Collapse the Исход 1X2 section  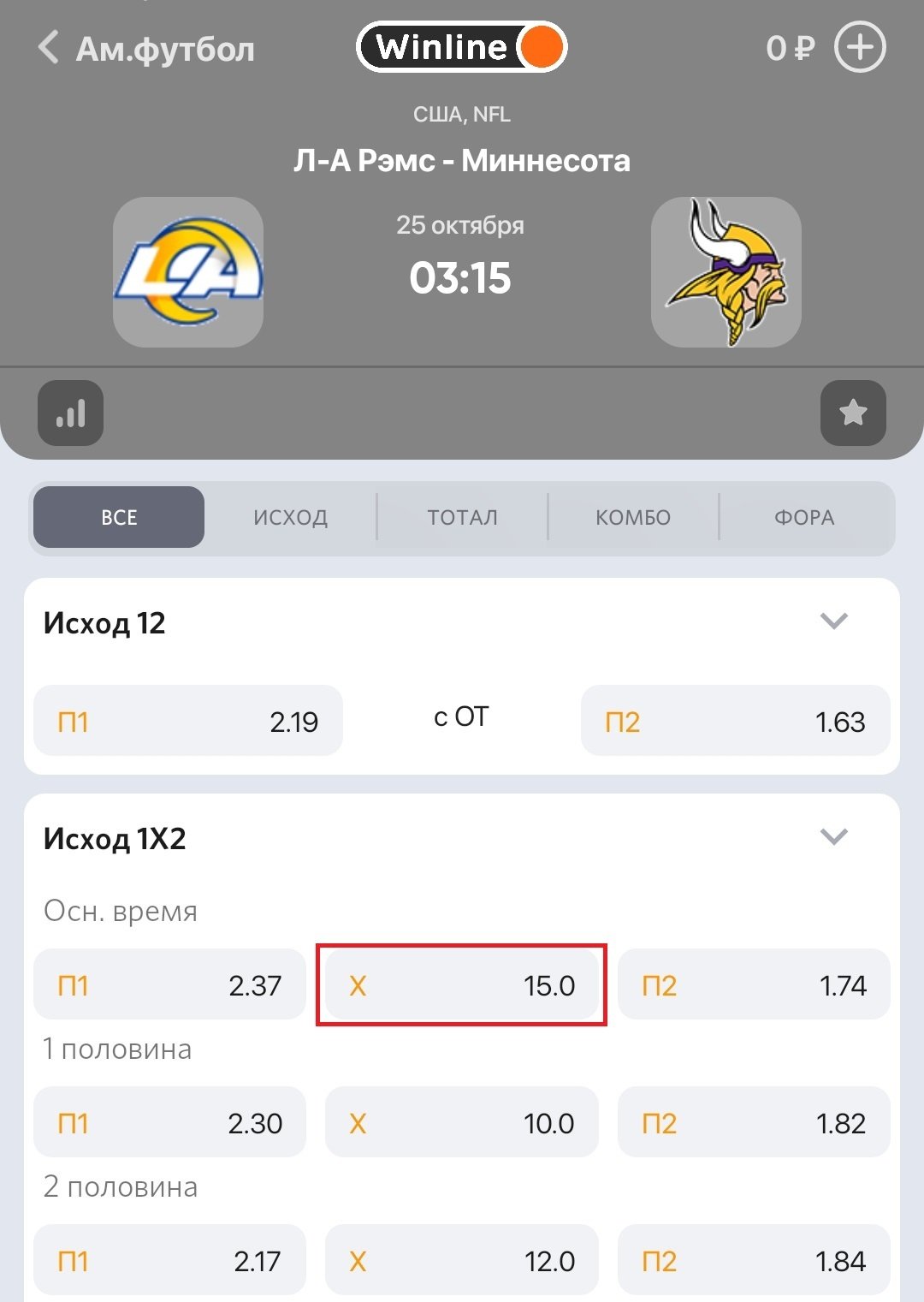tap(833, 836)
